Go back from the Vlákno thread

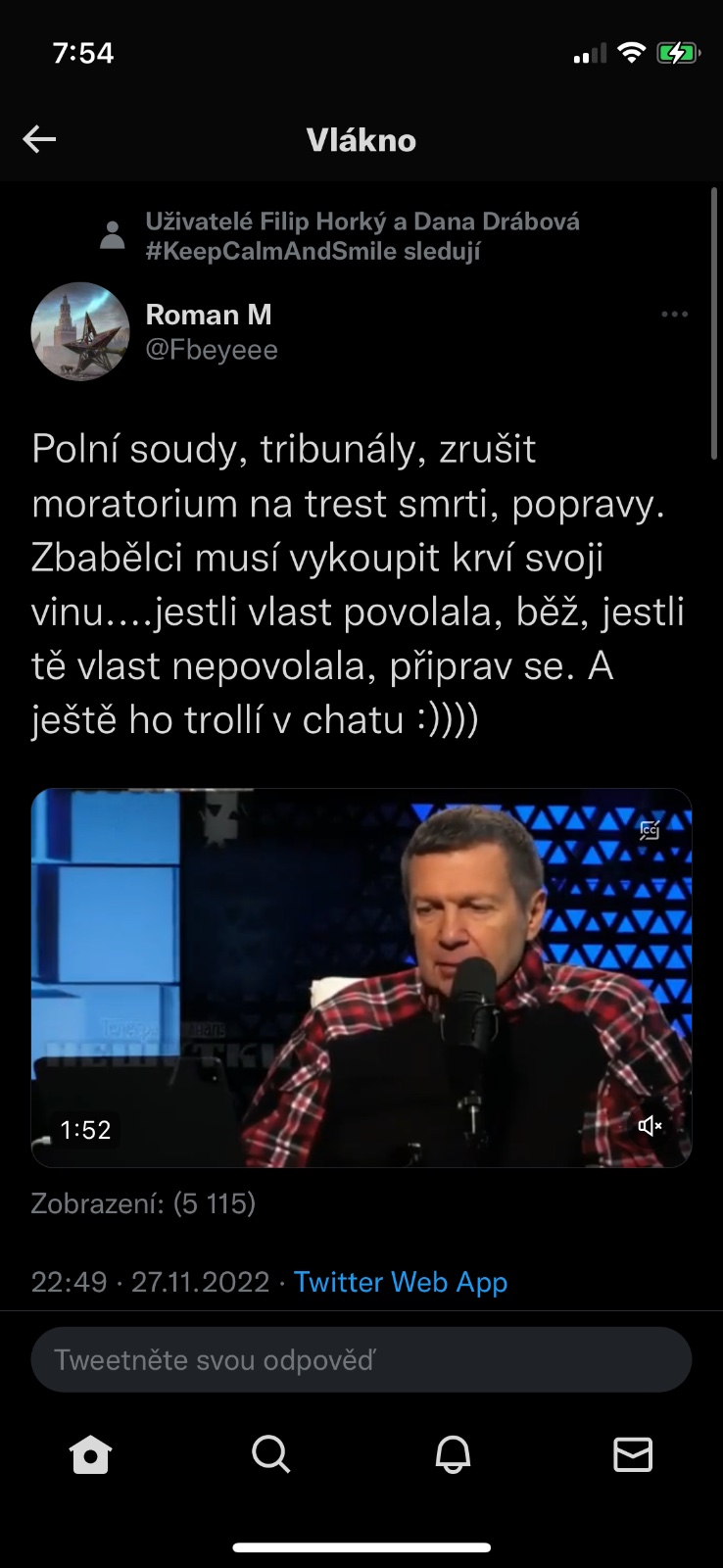40,140
